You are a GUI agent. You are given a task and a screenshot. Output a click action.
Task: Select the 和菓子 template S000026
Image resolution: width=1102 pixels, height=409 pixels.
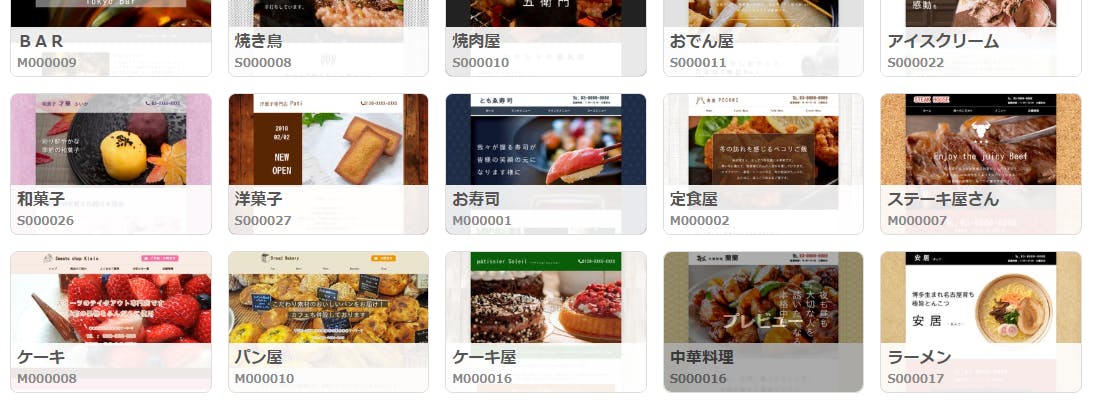tap(110, 163)
